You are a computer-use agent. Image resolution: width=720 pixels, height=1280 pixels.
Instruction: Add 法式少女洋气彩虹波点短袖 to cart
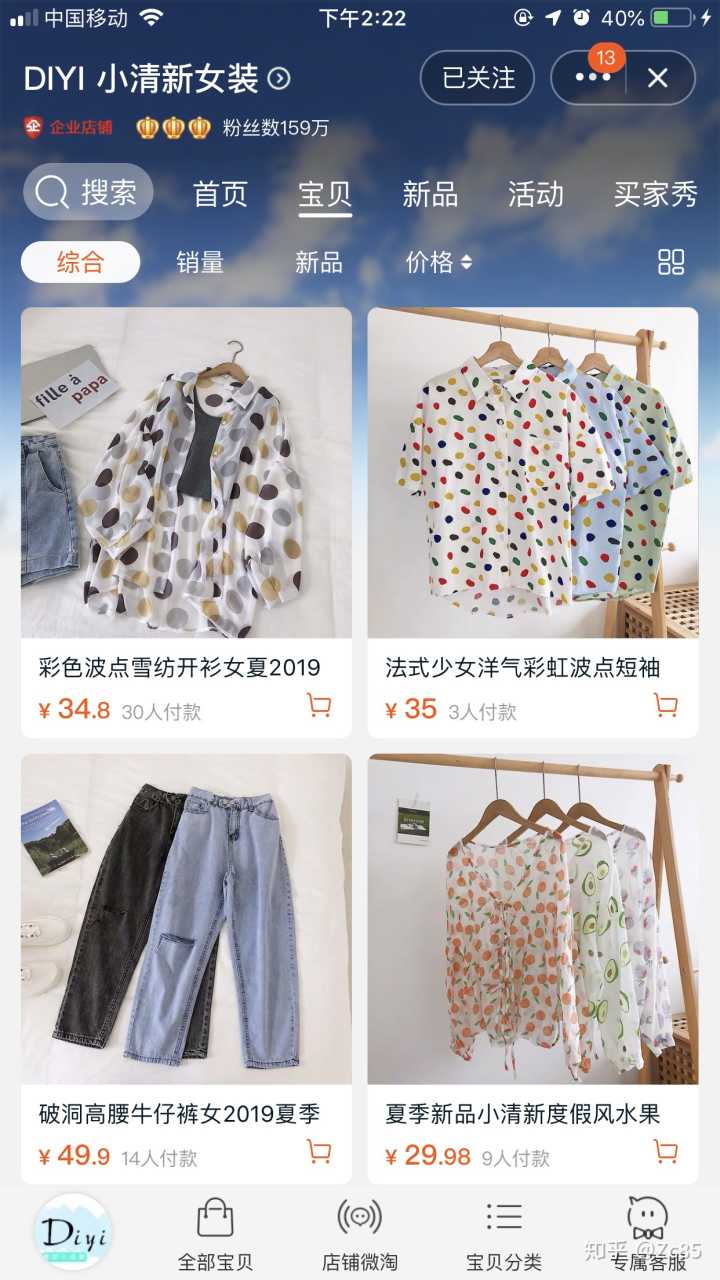pyautogui.click(x=665, y=706)
